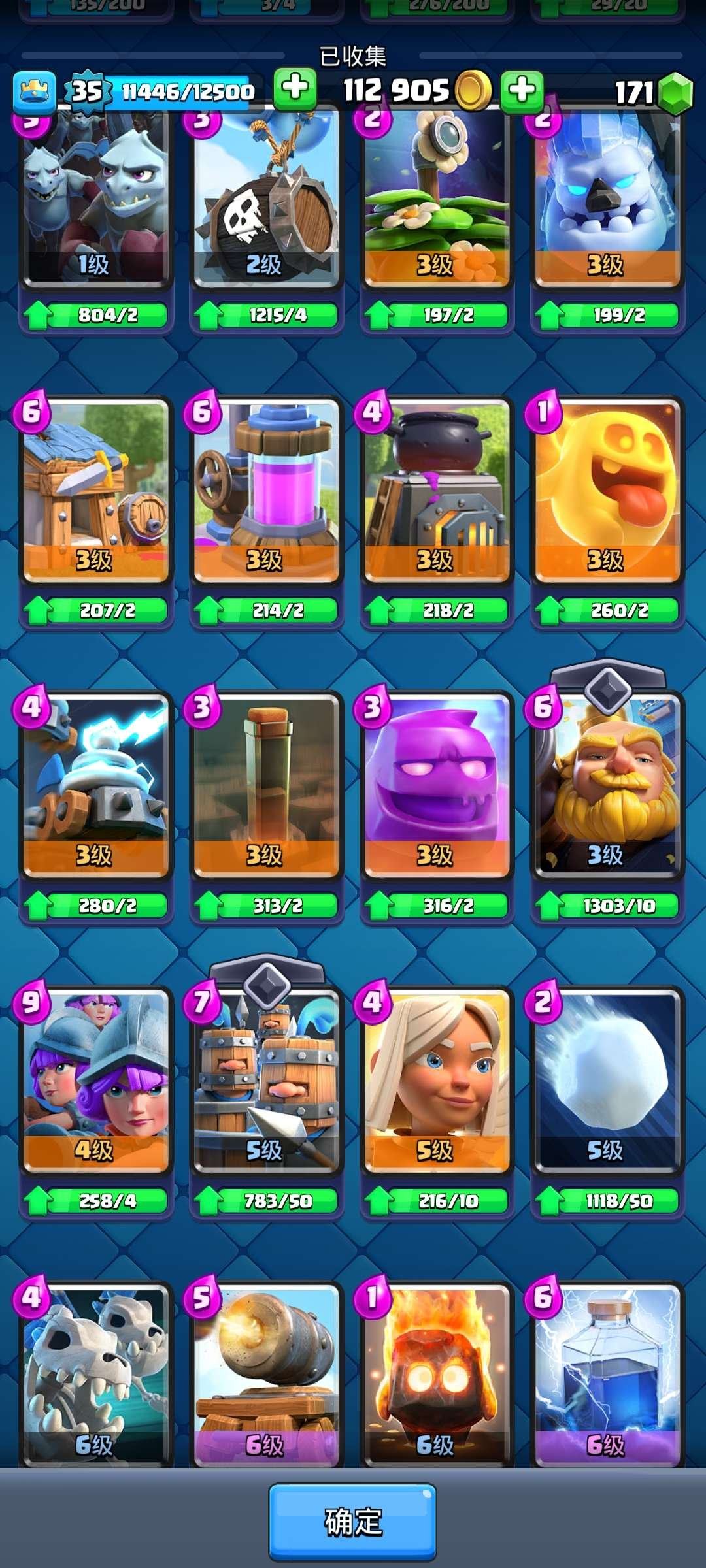View the yellow Heal Spirit card 260/2
The image size is (706, 1568).
[x=607, y=490]
